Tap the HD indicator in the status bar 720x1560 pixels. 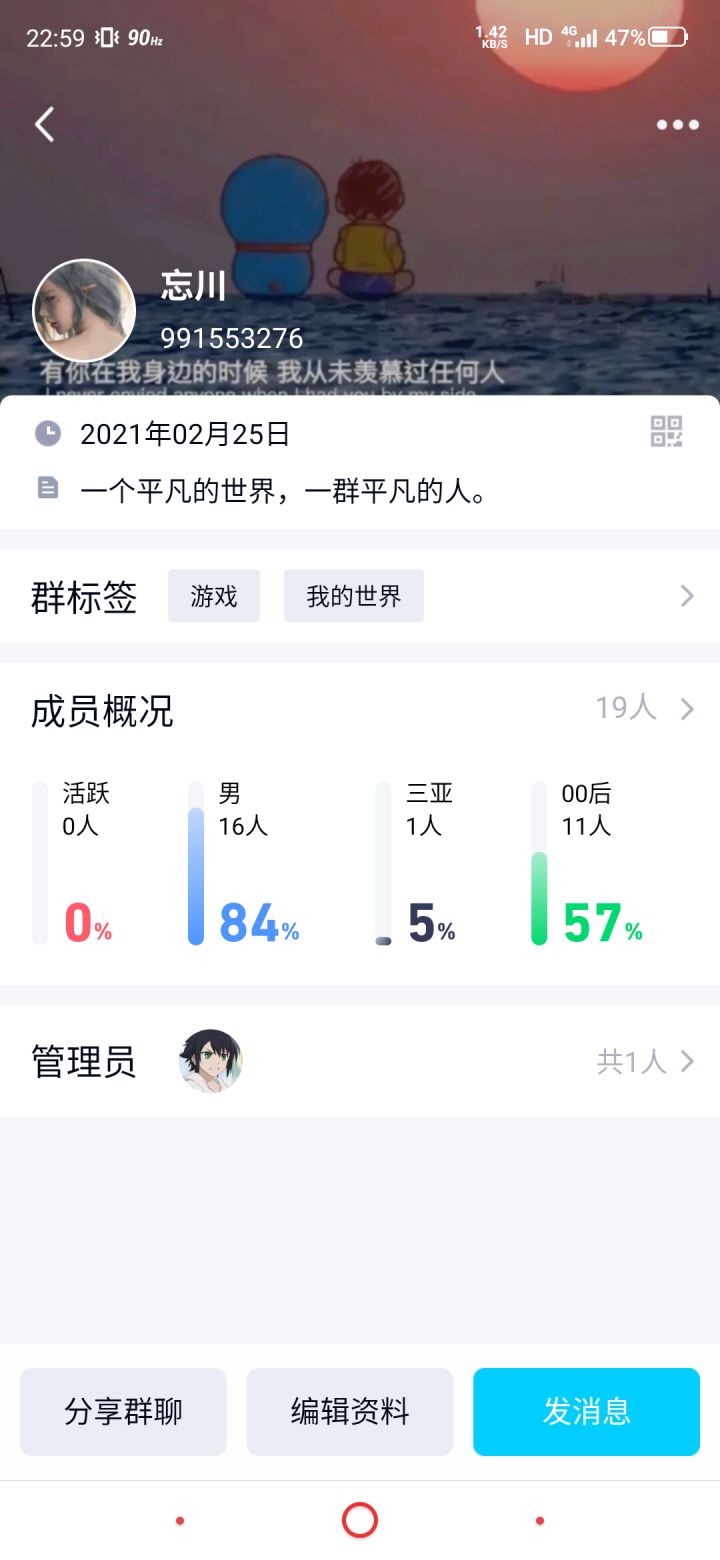click(x=539, y=37)
